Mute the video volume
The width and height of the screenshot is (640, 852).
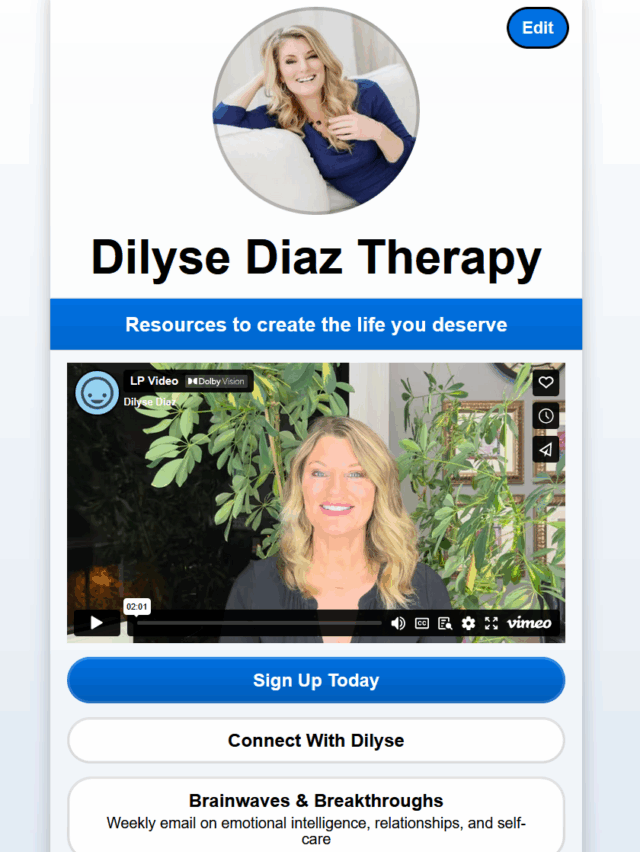[x=398, y=623]
